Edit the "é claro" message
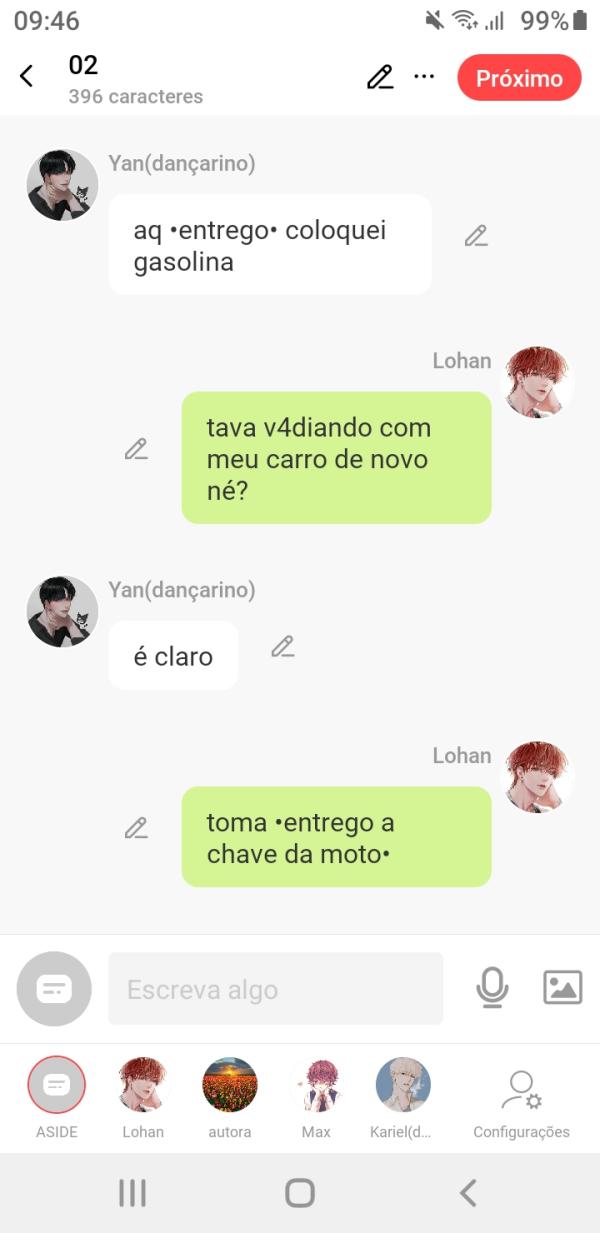 [x=283, y=647]
